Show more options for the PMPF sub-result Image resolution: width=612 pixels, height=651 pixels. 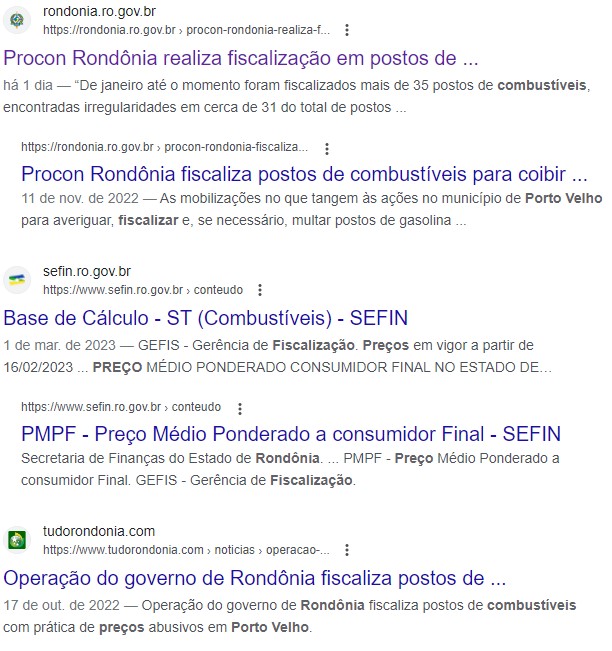239,408
